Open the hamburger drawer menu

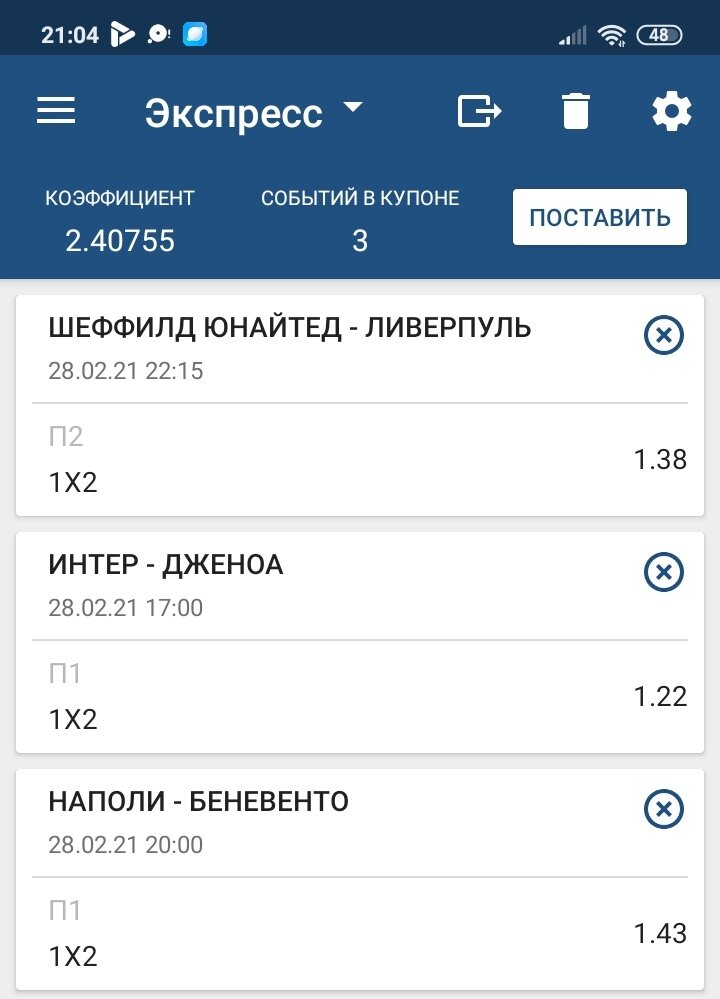click(x=56, y=111)
